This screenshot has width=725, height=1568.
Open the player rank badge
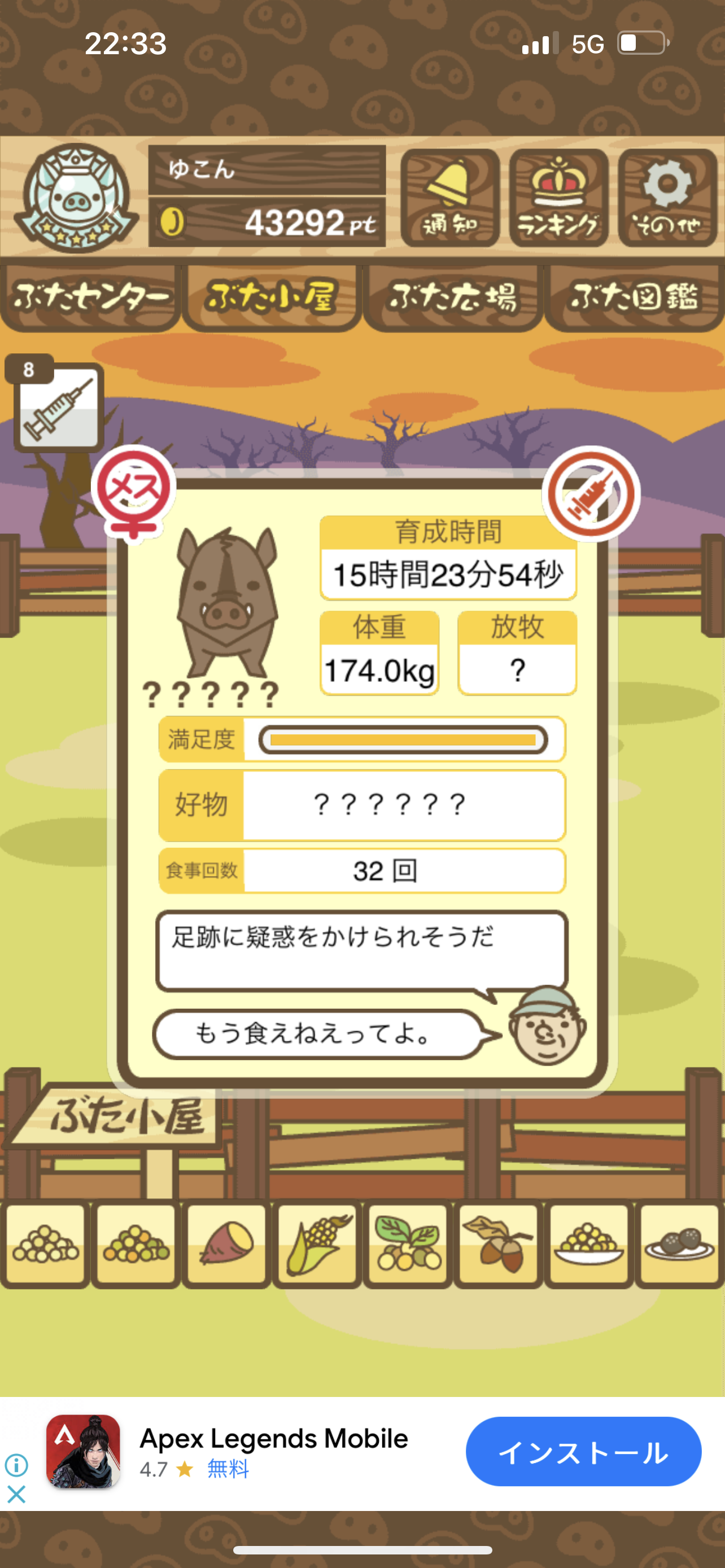point(76,198)
